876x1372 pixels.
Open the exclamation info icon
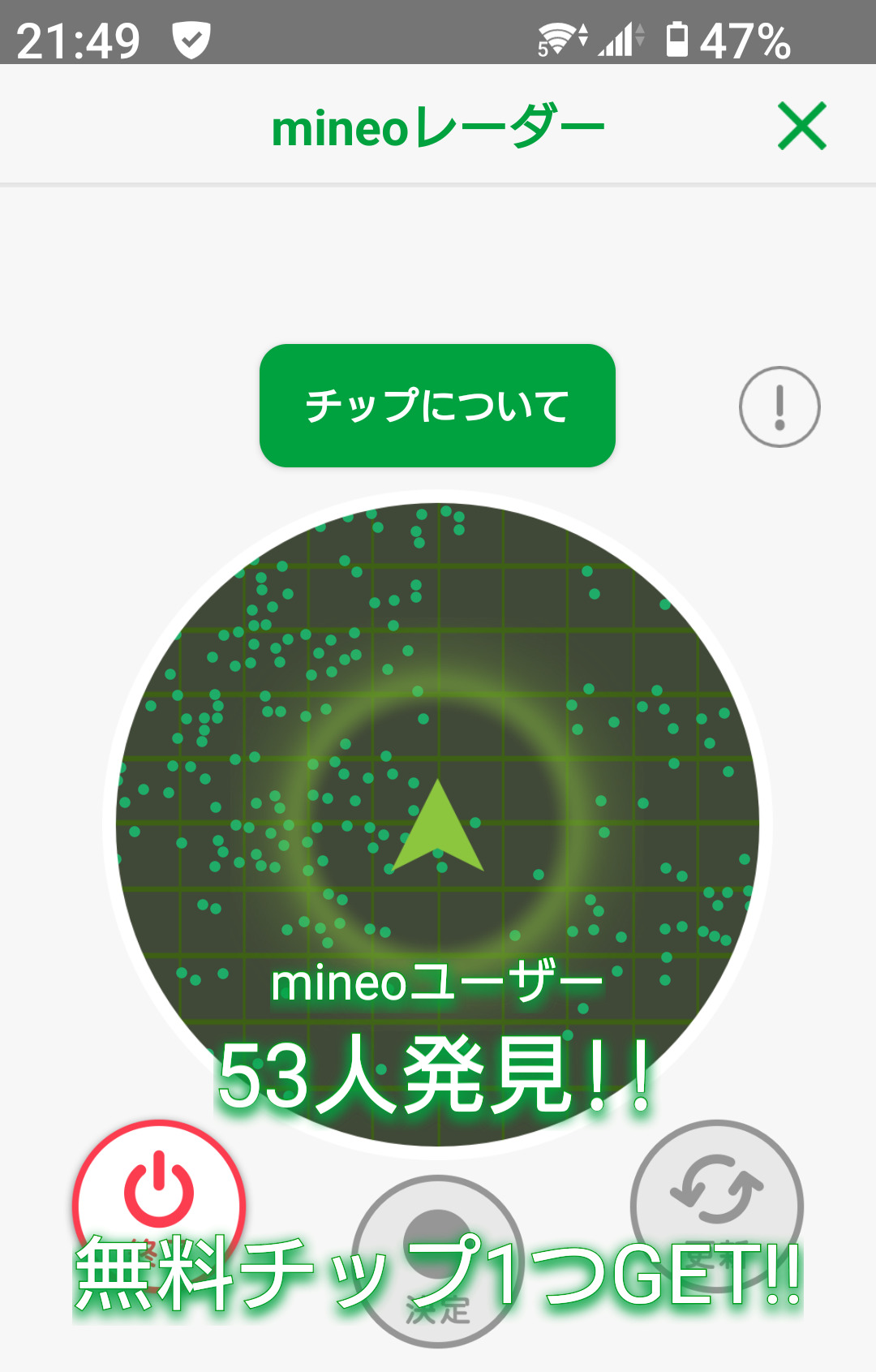[779, 406]
